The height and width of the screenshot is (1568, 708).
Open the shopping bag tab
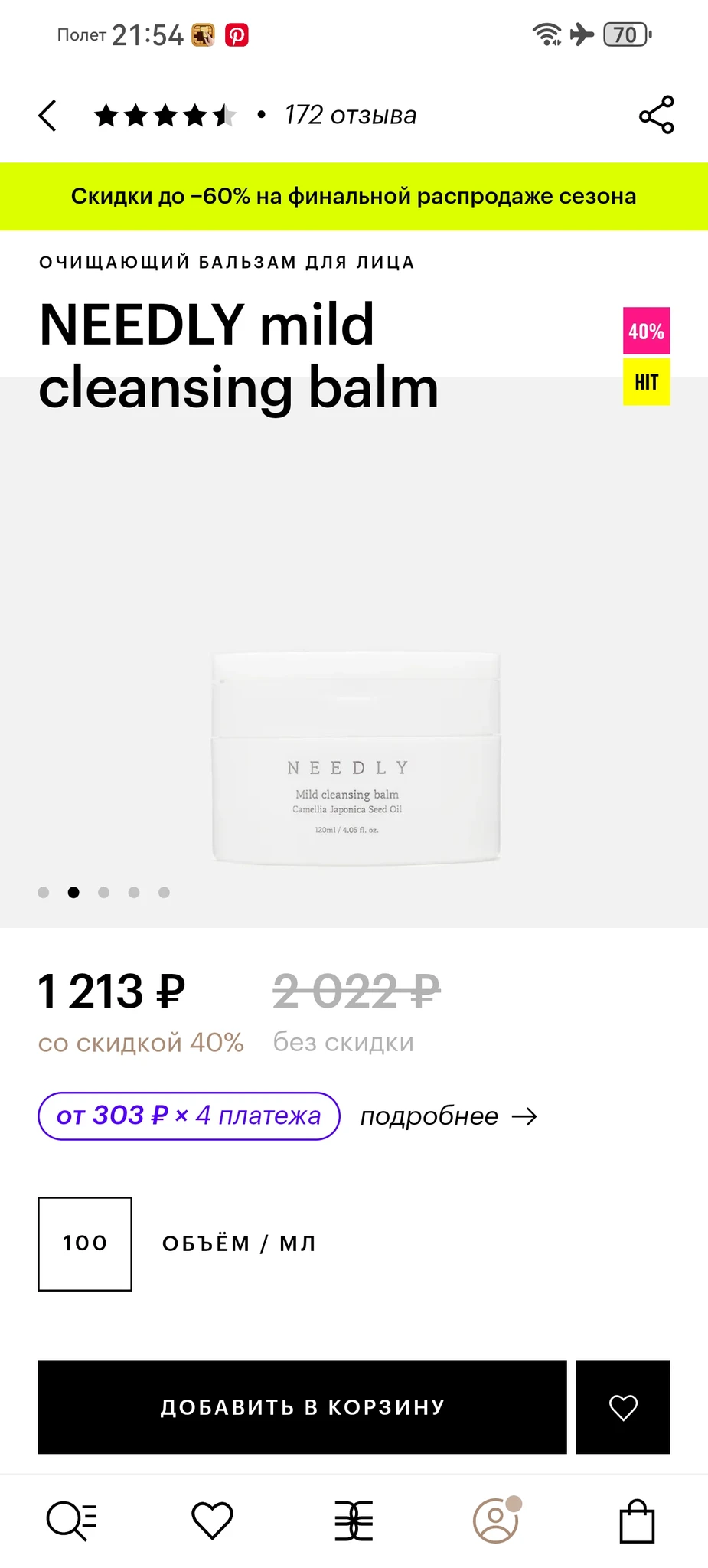pos(637,1520)
